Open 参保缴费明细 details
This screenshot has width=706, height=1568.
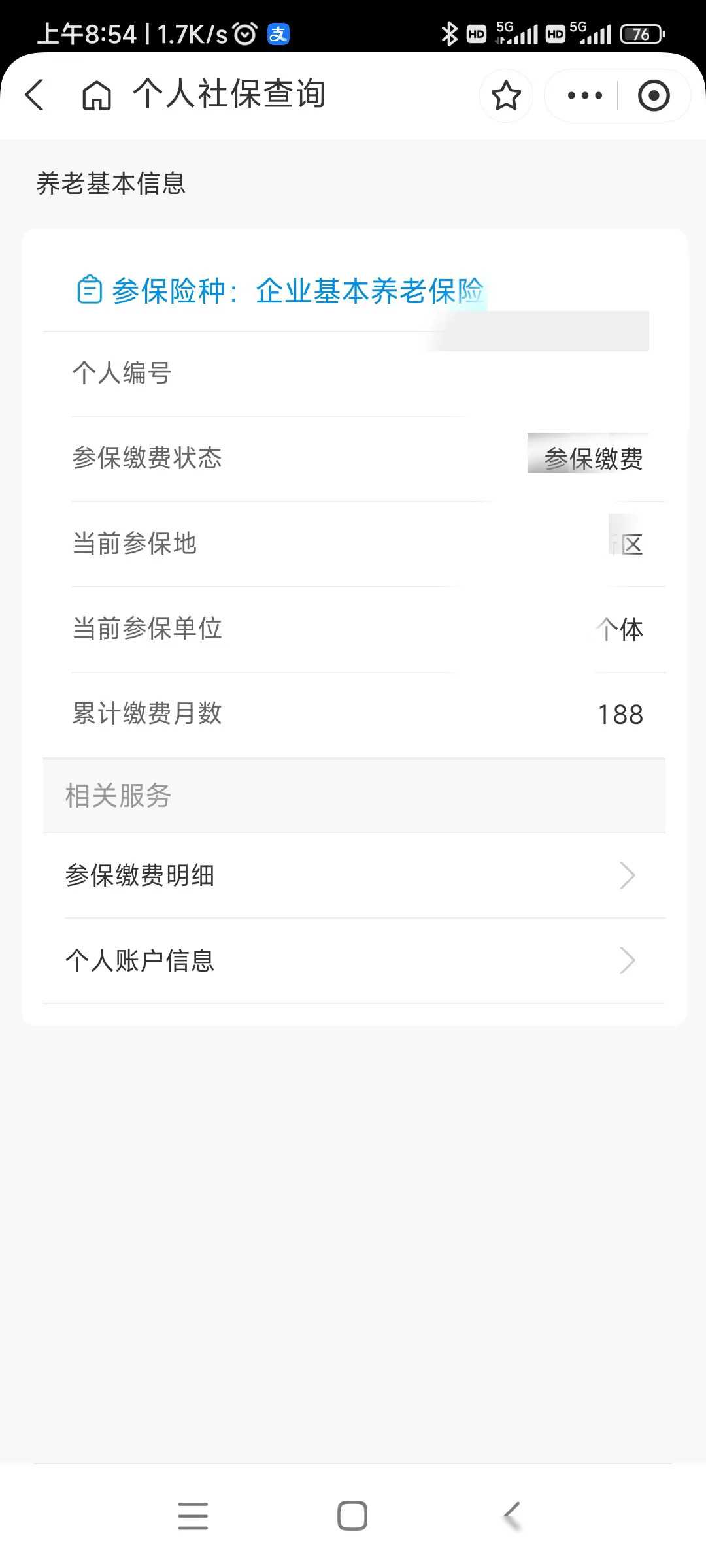pos(353,875)
